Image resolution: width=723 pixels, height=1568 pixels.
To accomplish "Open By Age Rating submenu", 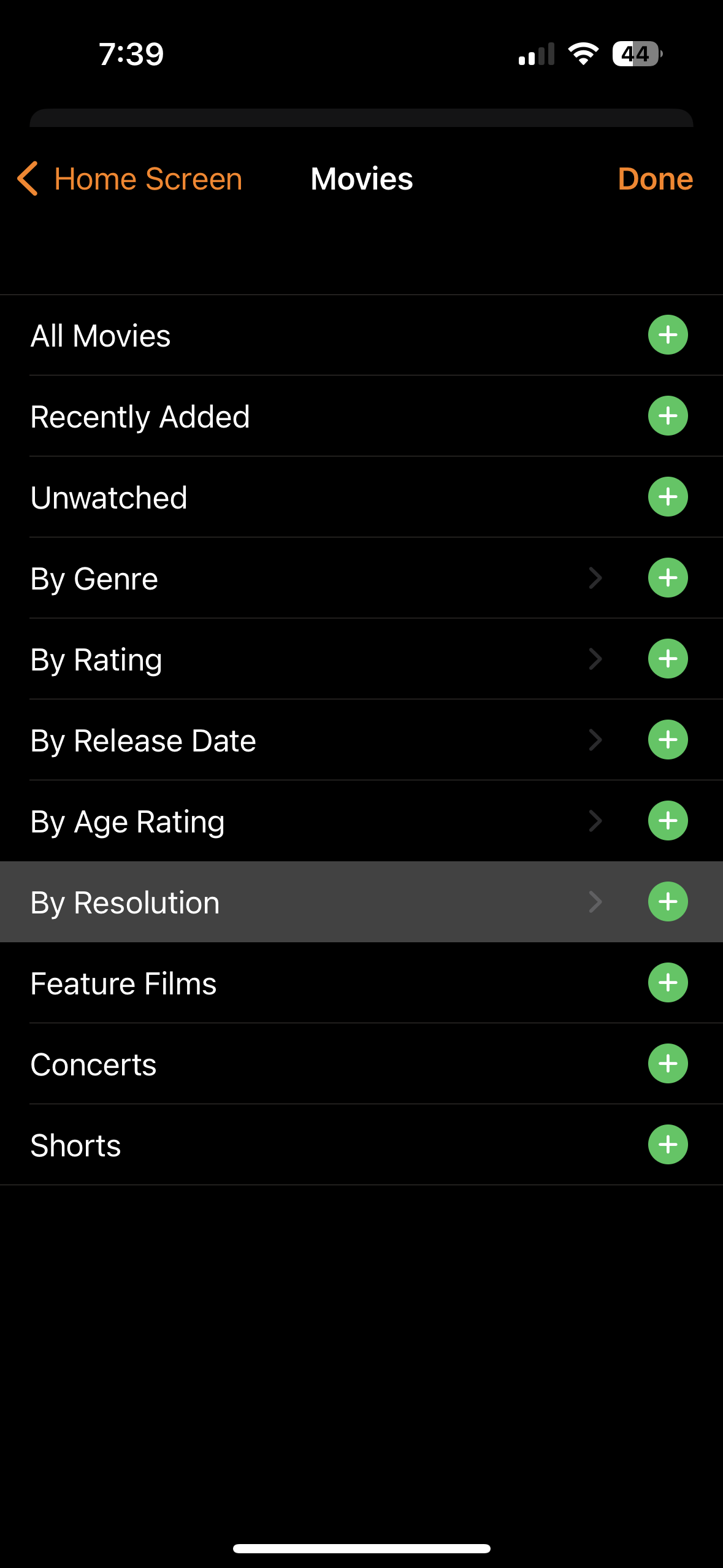I will pos(307,821).
